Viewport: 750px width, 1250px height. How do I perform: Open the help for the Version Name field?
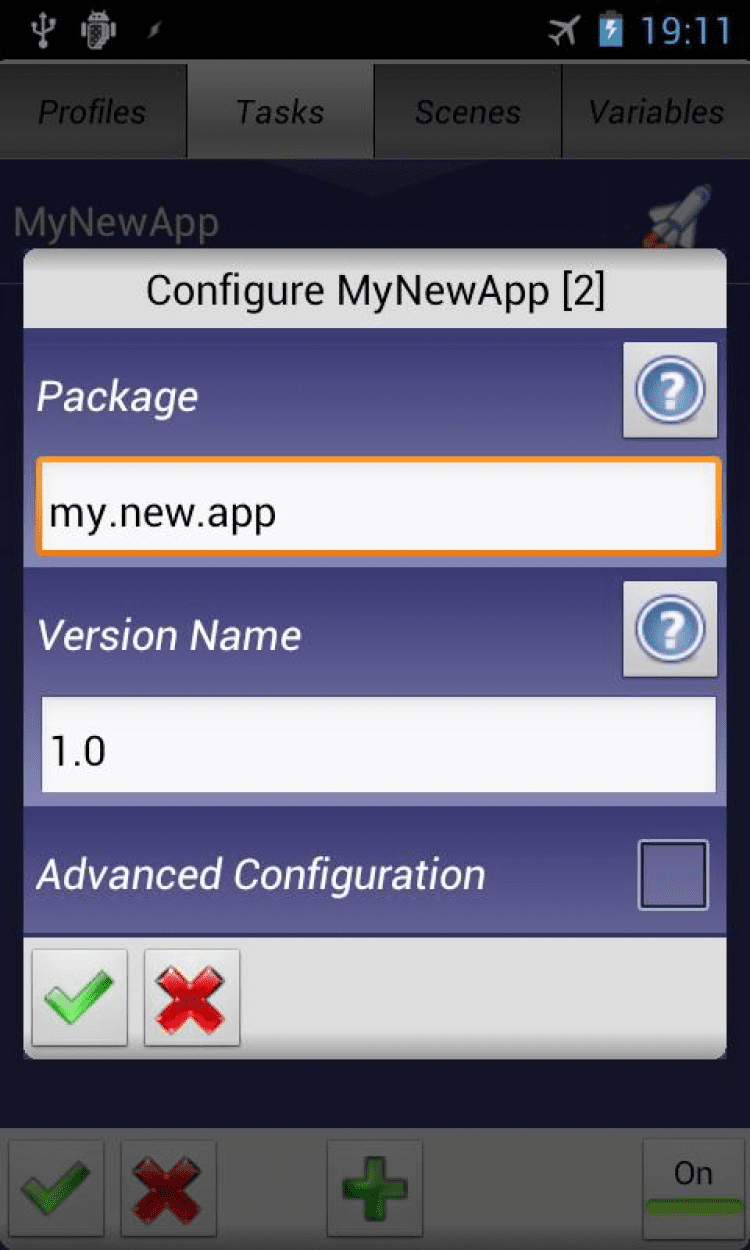pos(669,629)
